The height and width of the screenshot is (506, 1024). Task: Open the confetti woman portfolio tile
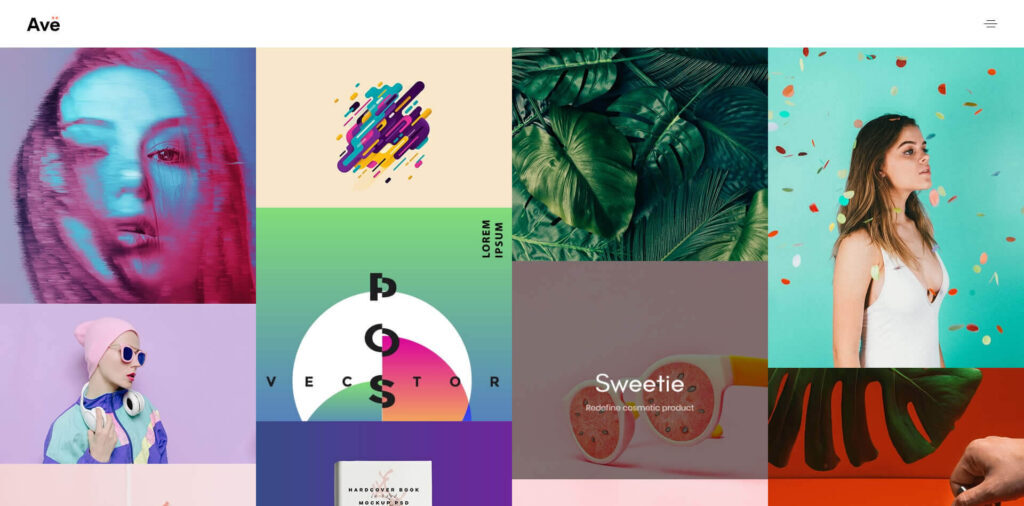coord(895,207)
